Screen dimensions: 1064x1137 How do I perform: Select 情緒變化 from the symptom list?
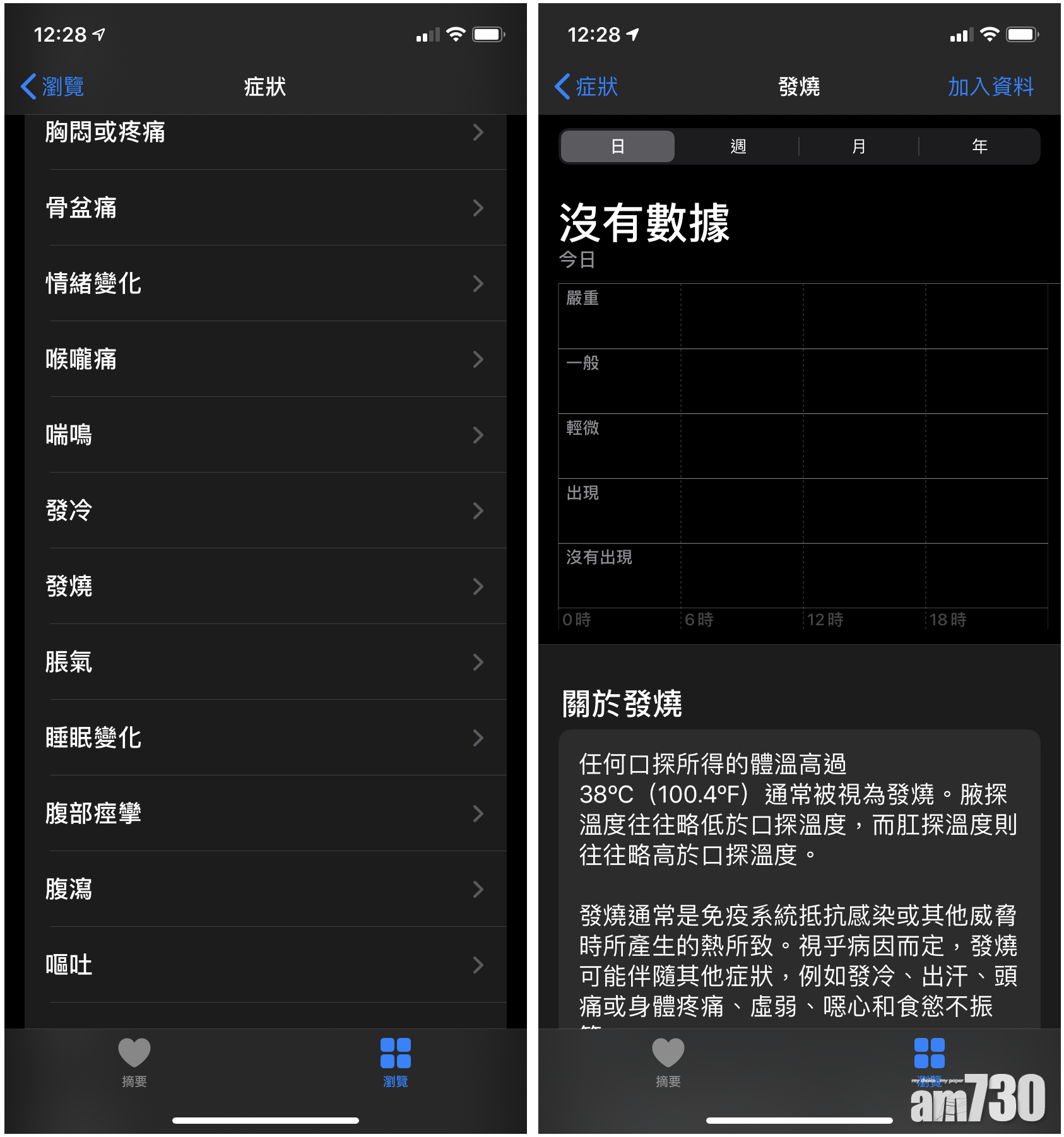pos(265,283)
